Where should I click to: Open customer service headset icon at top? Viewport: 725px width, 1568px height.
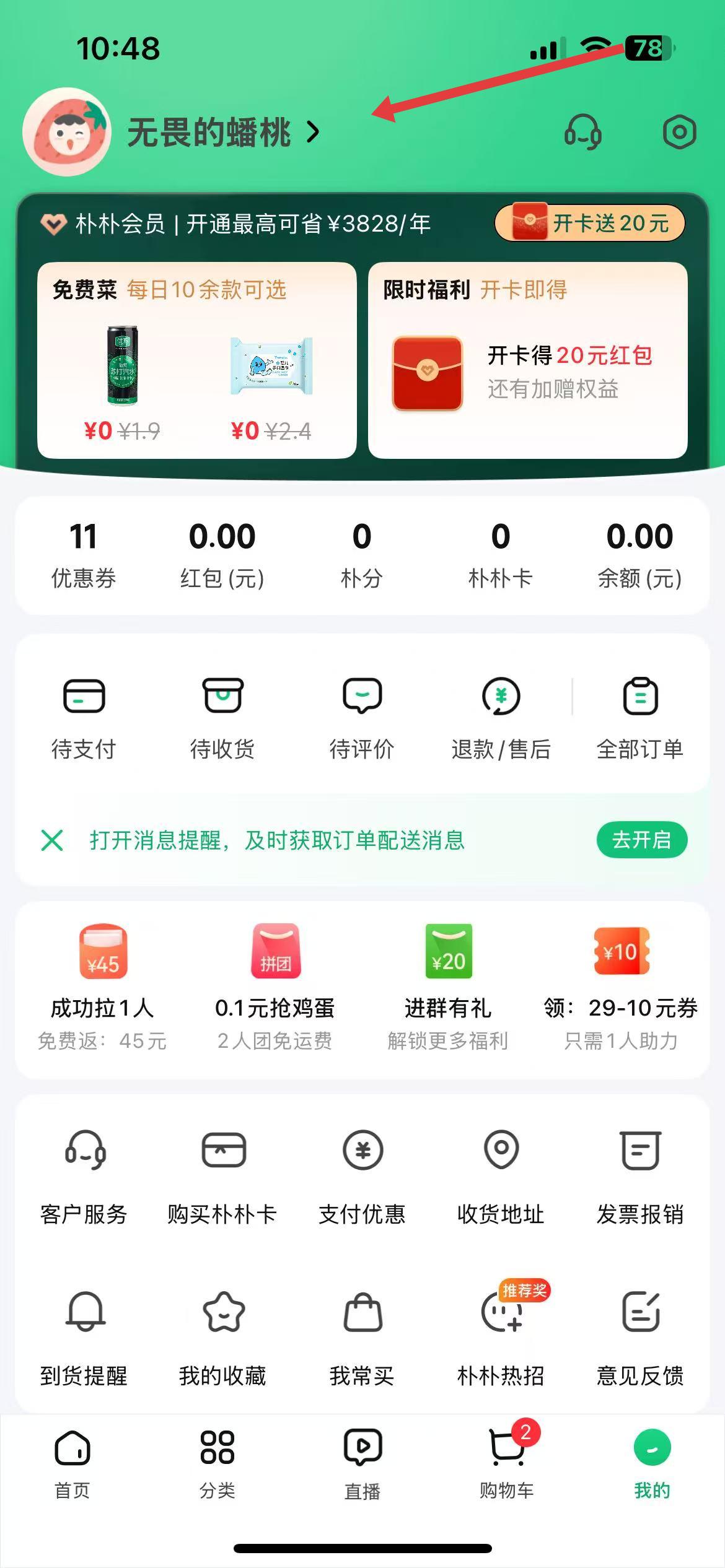[582, 132]
